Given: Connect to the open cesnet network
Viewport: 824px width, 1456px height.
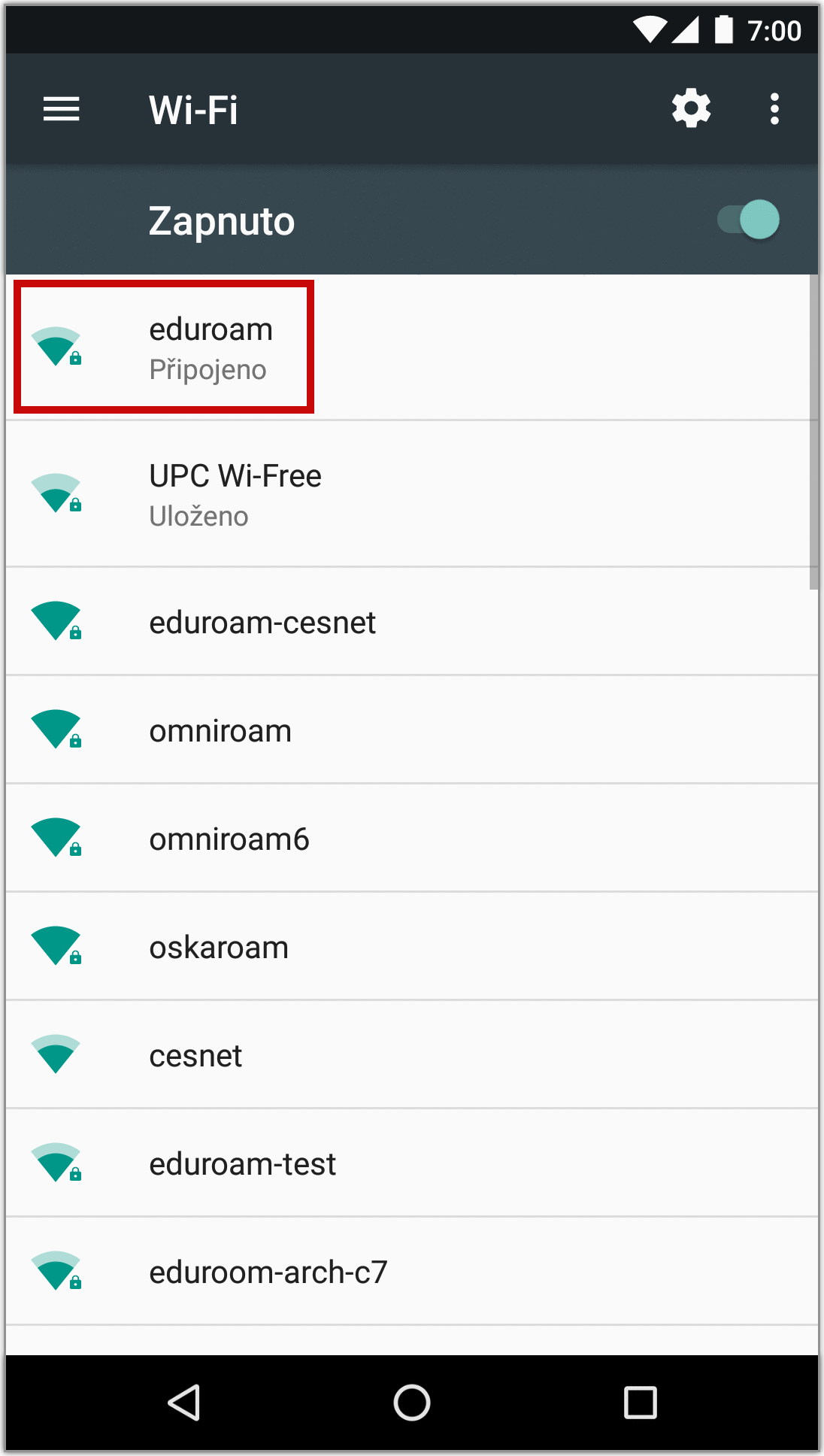Looking at the screenshot, I should 412,1055.
